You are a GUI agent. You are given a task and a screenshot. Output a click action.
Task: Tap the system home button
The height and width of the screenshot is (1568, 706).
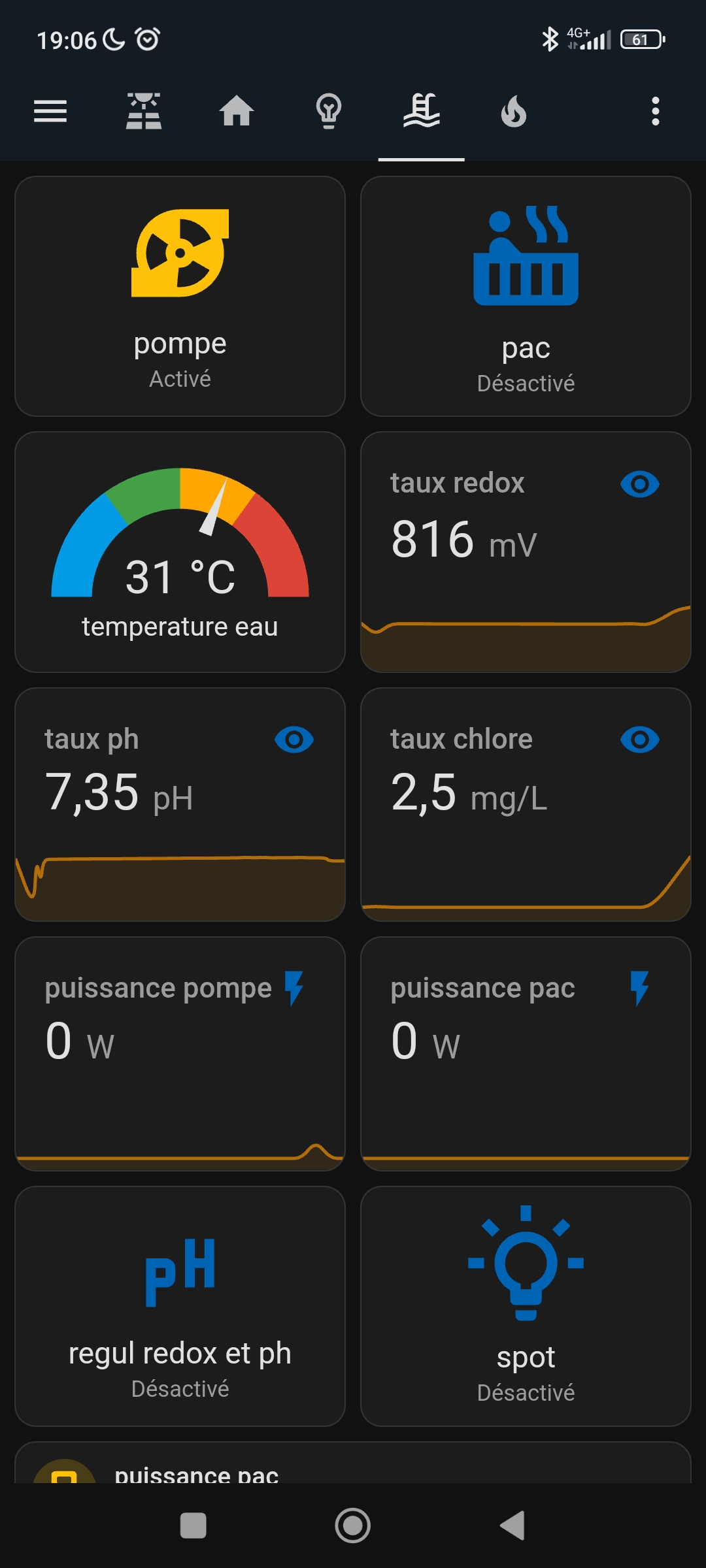point(353,1526)
